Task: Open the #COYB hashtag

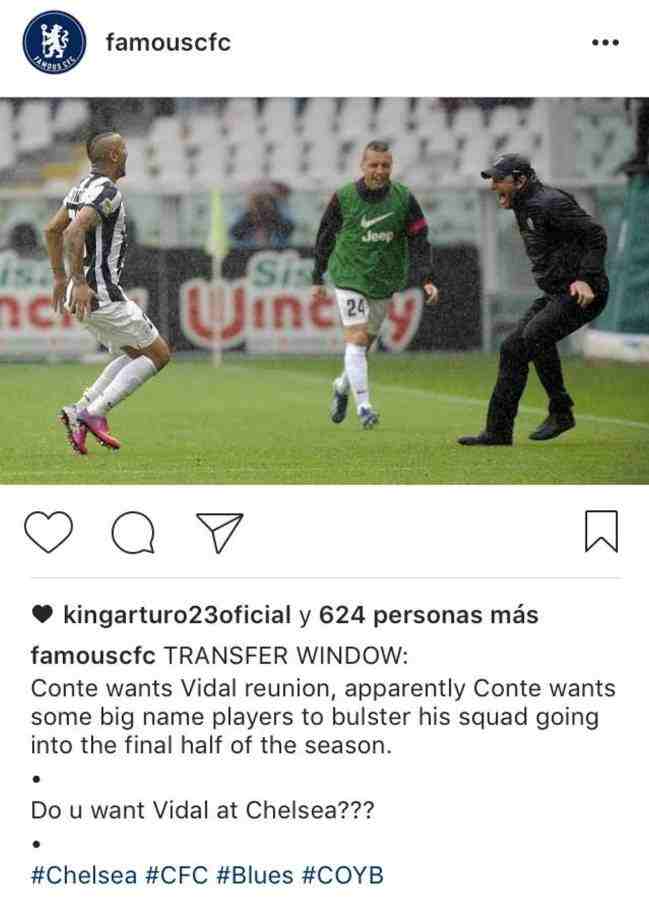Action: [x=342, y=875]
